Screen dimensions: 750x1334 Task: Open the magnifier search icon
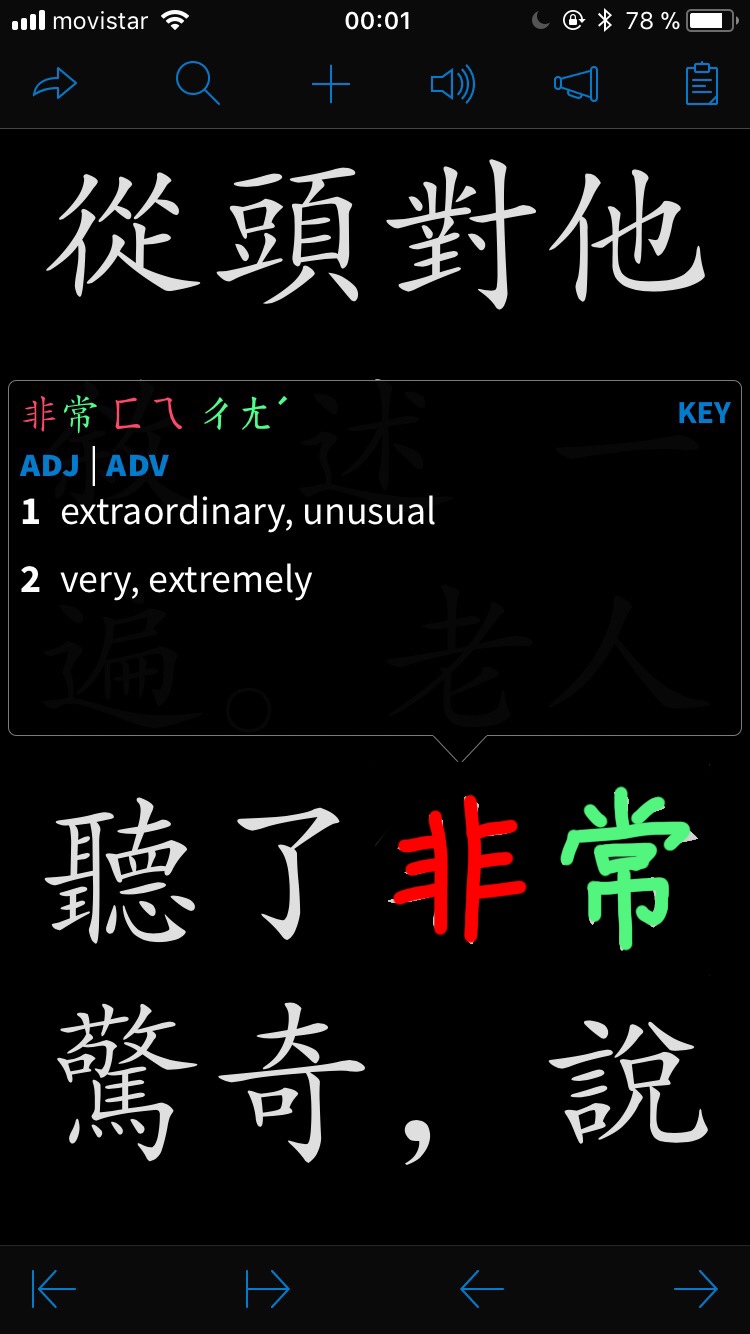click(197, 84)
